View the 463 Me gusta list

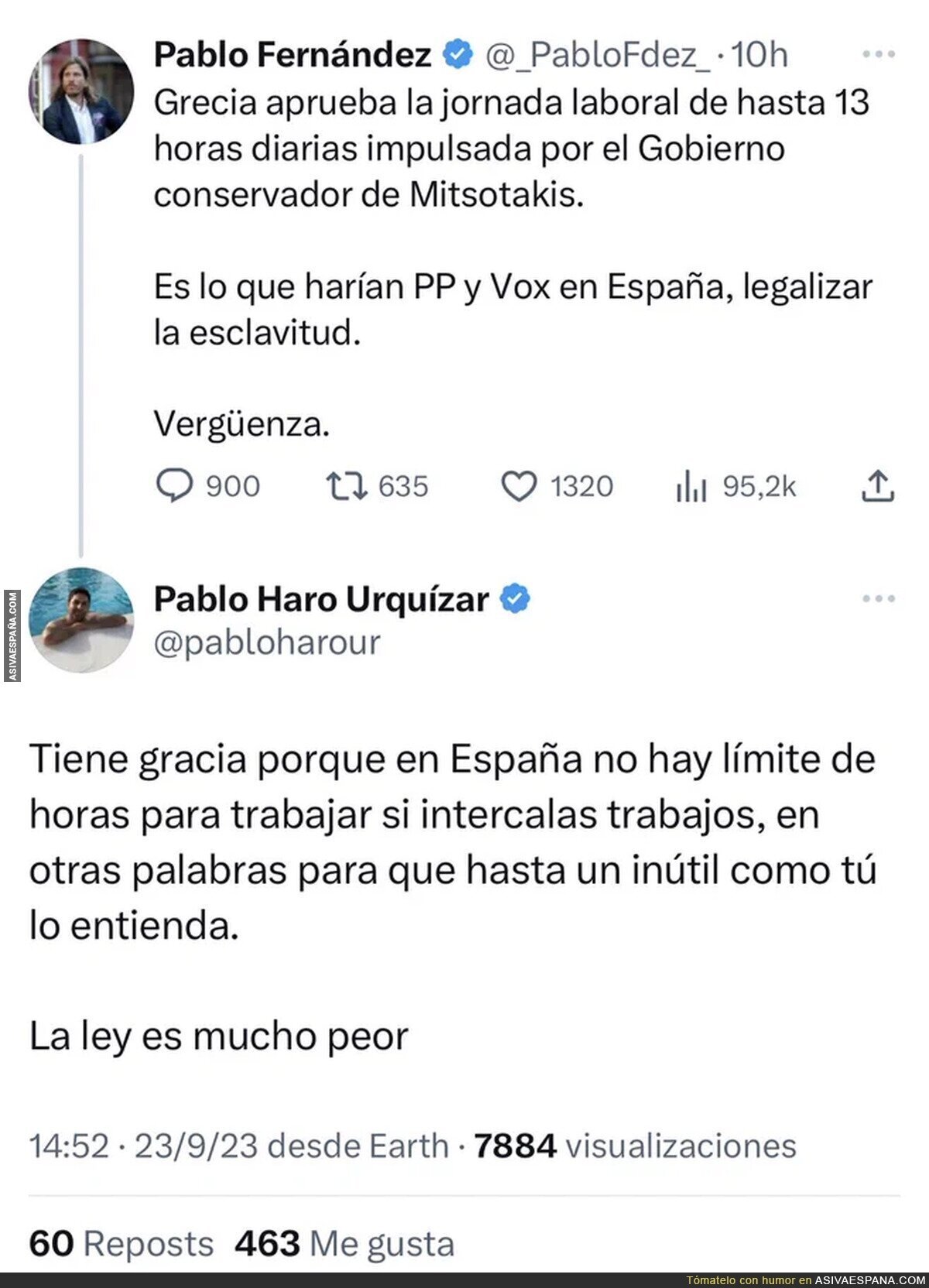point(345,1244)
